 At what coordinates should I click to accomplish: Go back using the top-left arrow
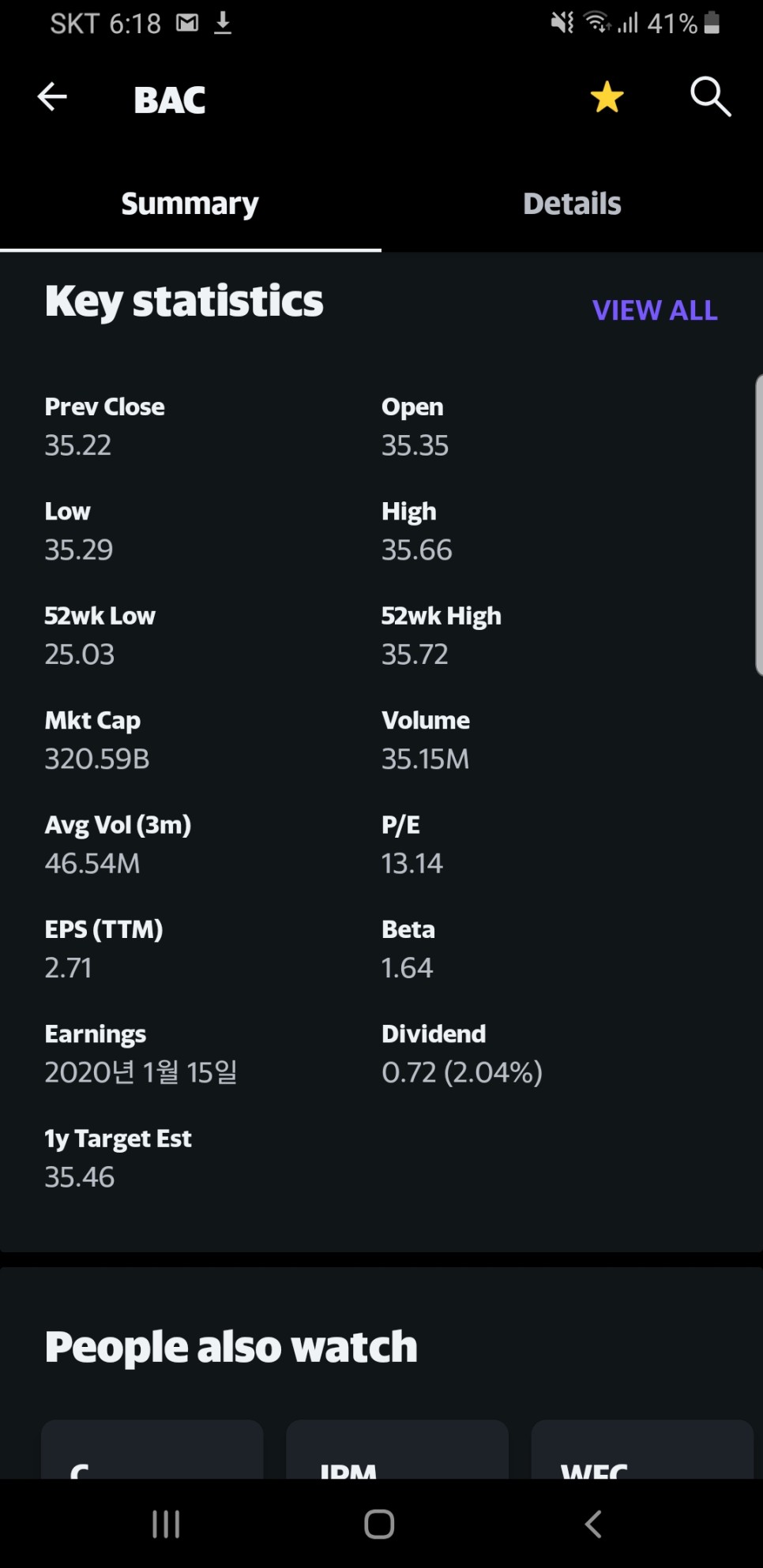[52, 97]
